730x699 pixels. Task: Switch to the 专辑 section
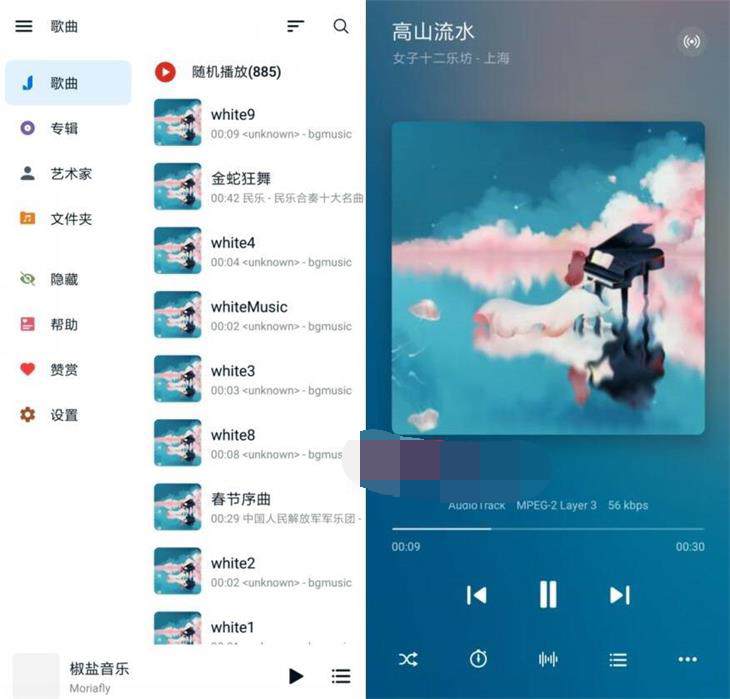tap(64, 128)
